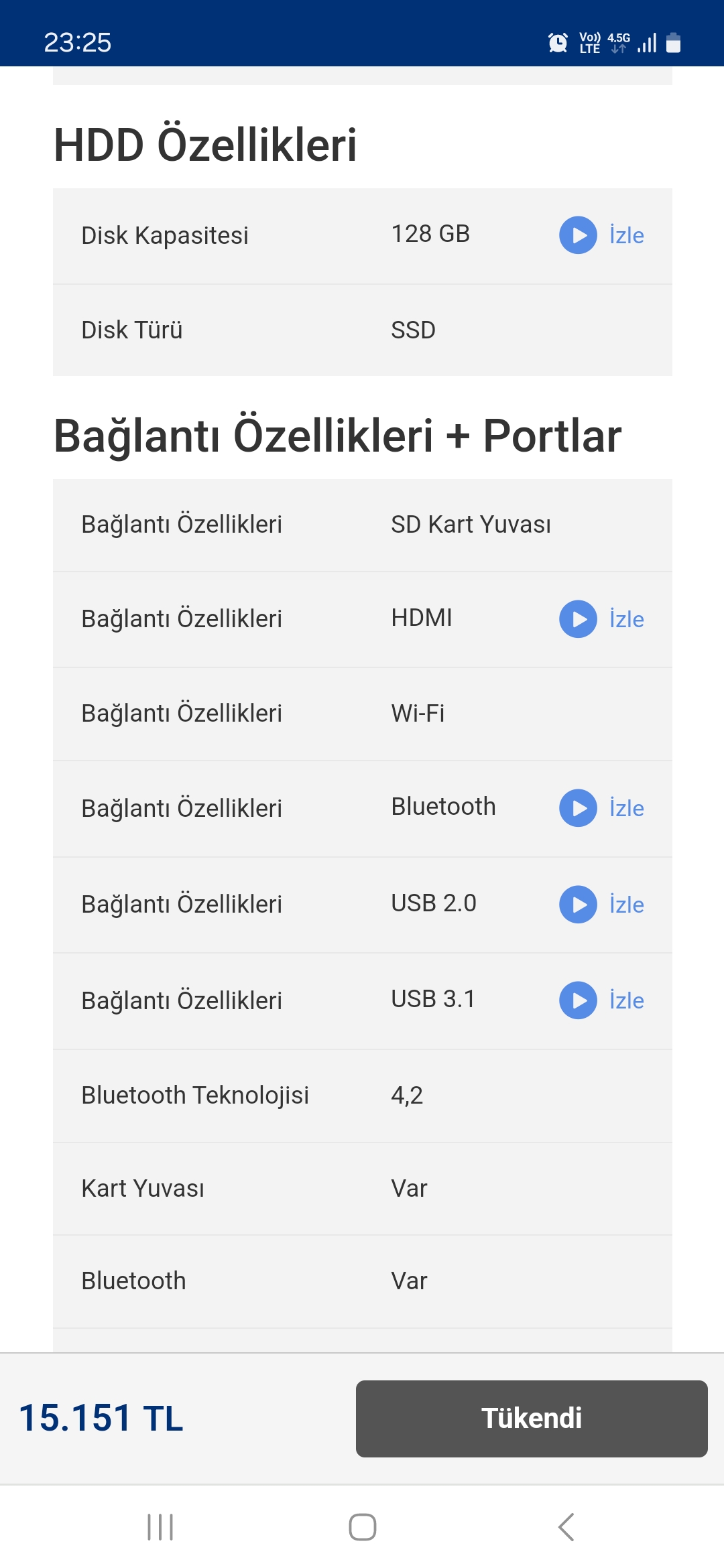
Task: Play the İzle clip beside USB 2.0
Action: 601,905
